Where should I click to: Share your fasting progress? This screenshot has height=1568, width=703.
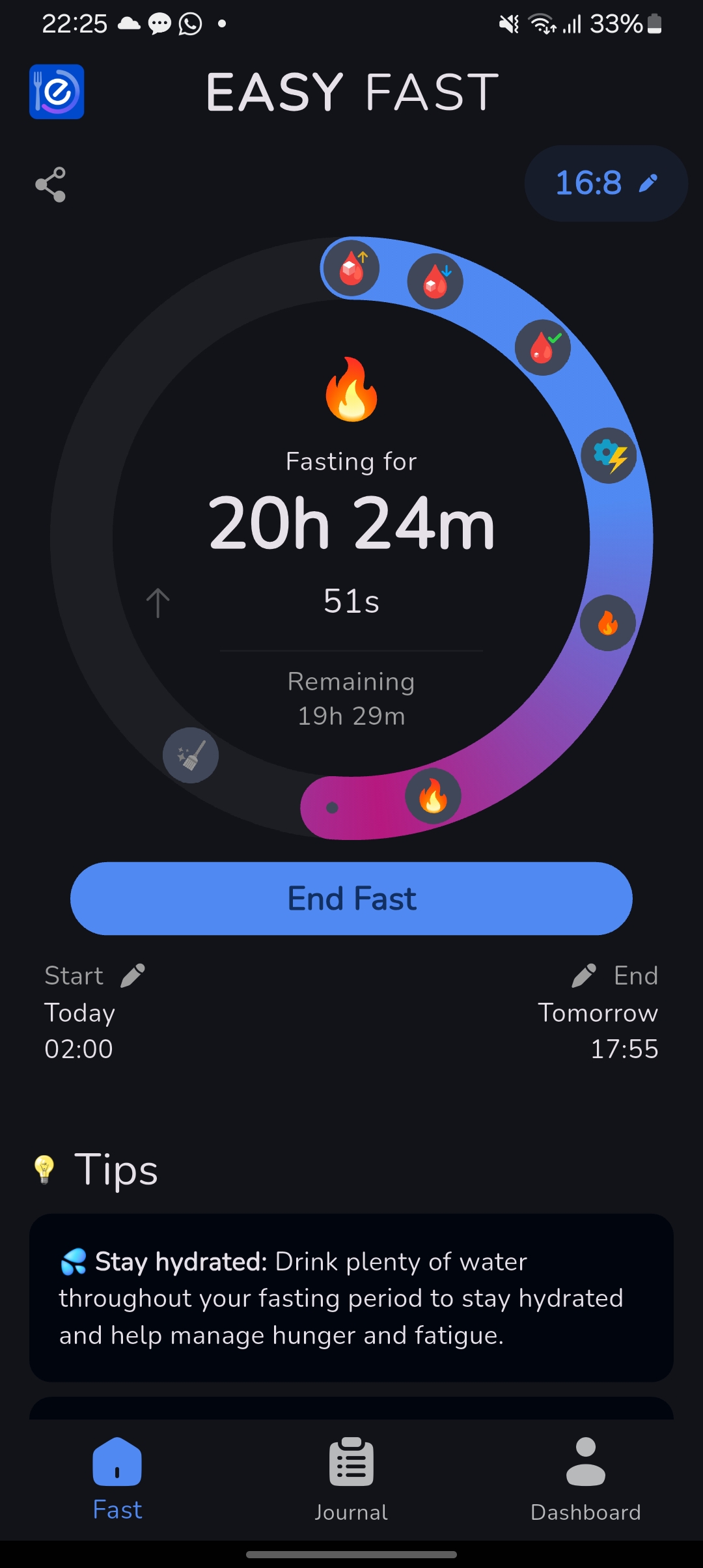(x=50, y=184)
